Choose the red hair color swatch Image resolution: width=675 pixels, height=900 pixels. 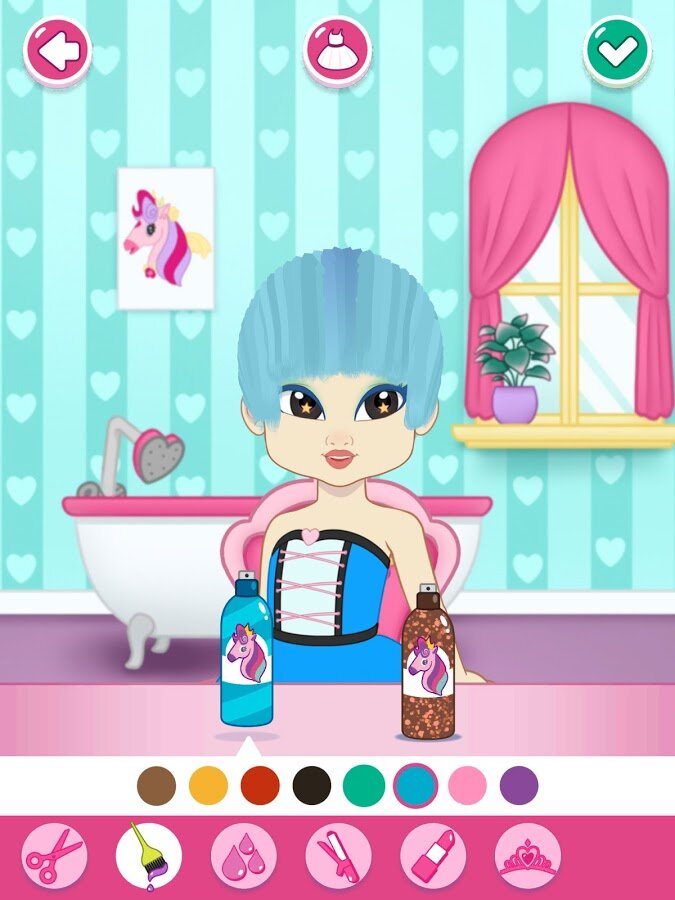point(260,785)
